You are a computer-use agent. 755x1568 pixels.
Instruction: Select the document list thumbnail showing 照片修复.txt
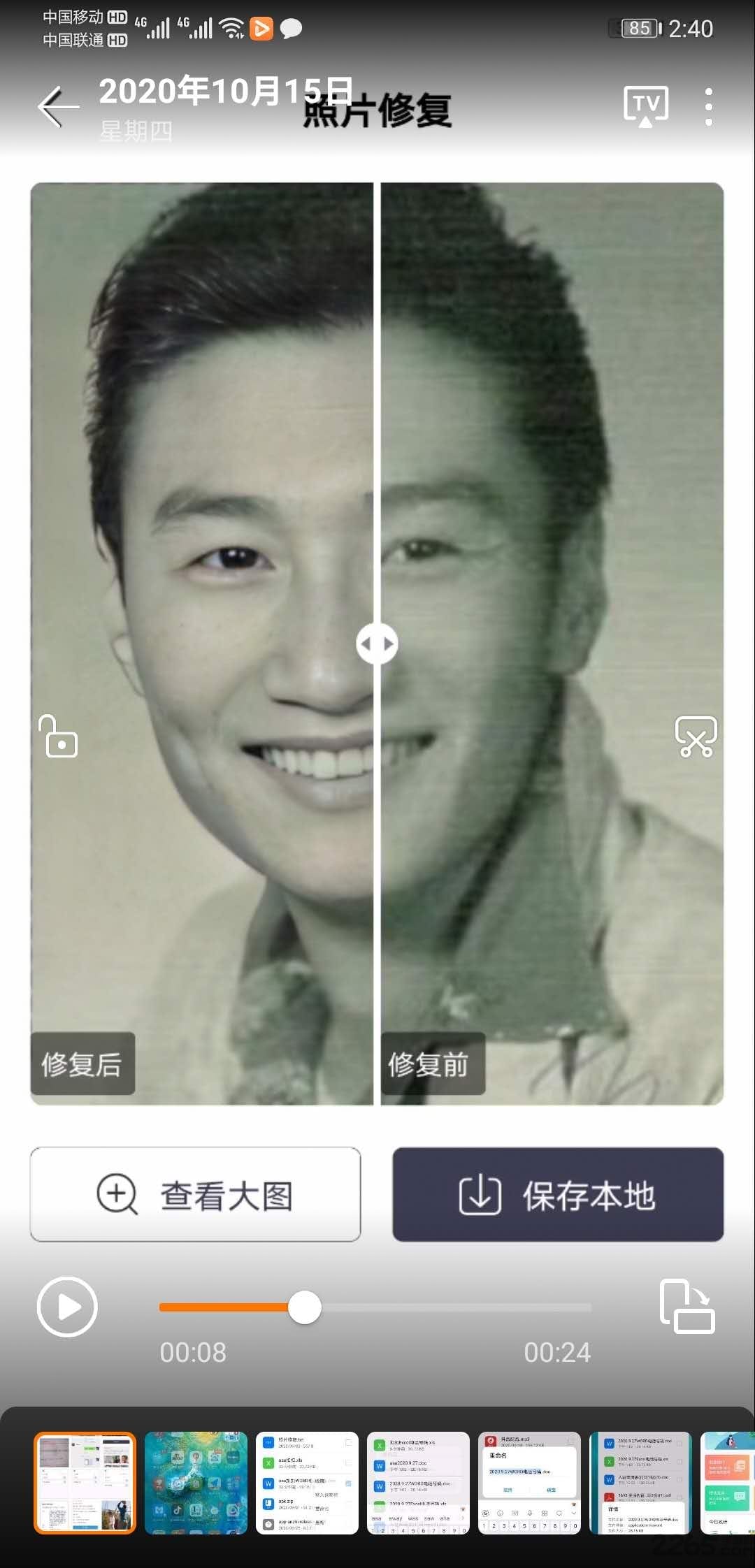(x=309, y=1483)
